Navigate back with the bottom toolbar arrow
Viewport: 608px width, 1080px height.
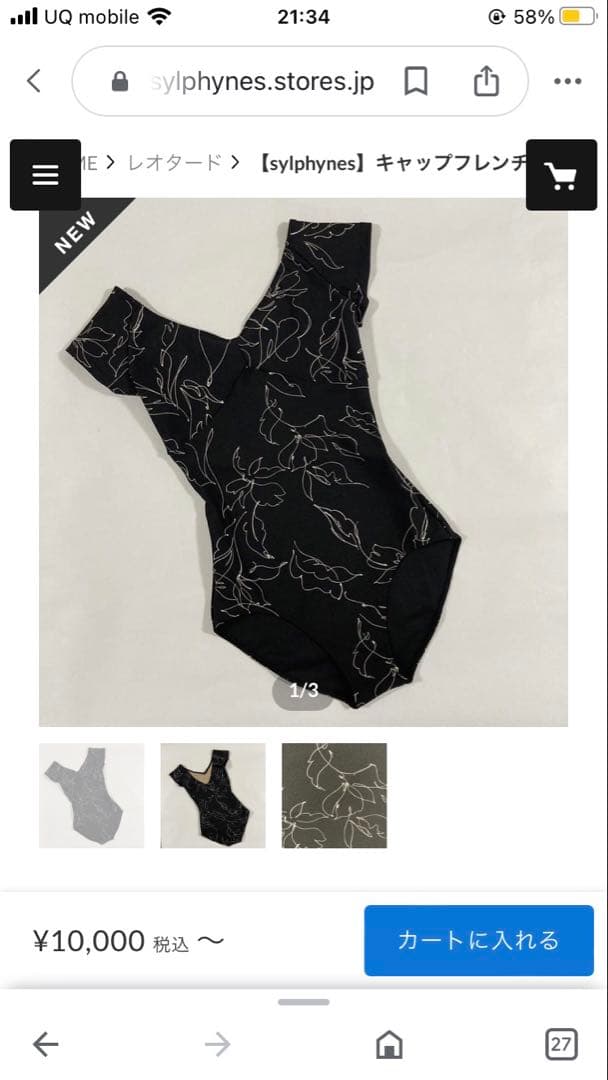click(x=46, y=1045)
